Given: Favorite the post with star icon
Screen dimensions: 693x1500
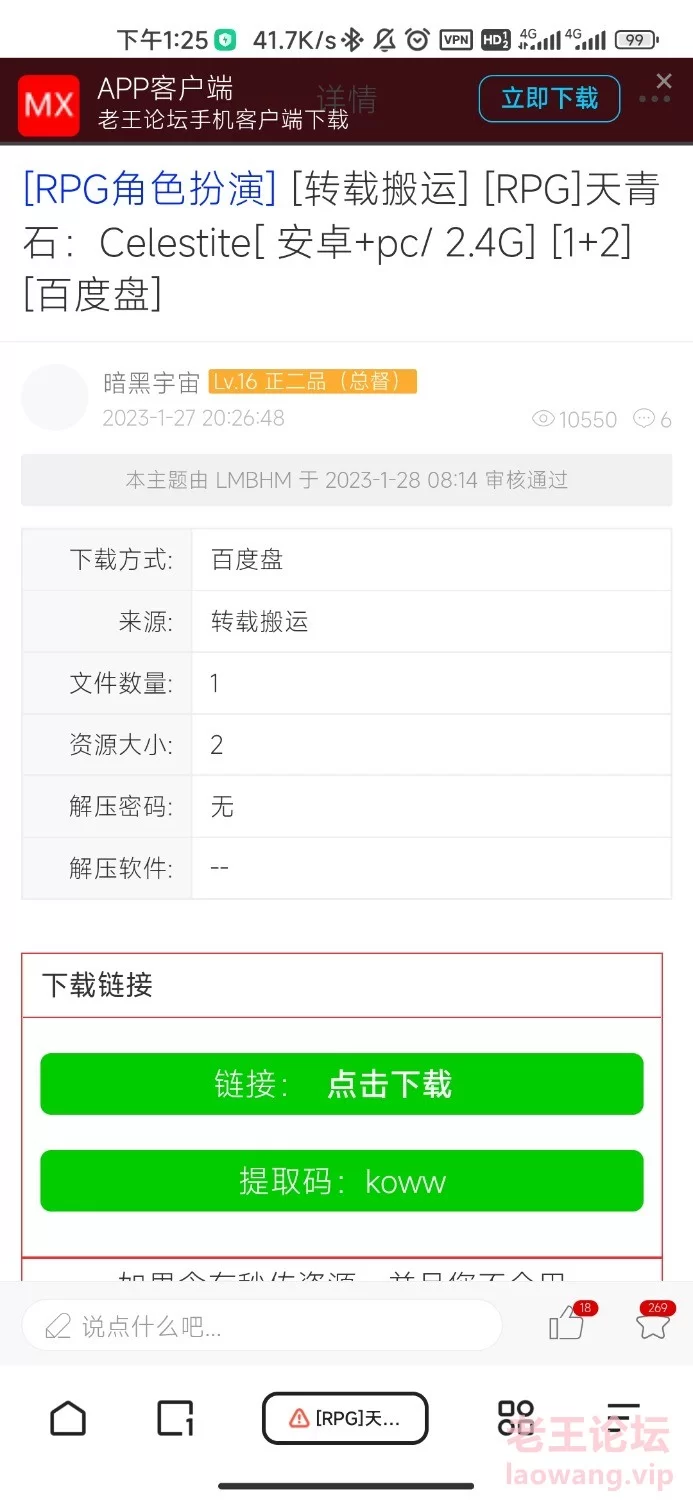Looking at the screenshot, I should [653, 1324].
